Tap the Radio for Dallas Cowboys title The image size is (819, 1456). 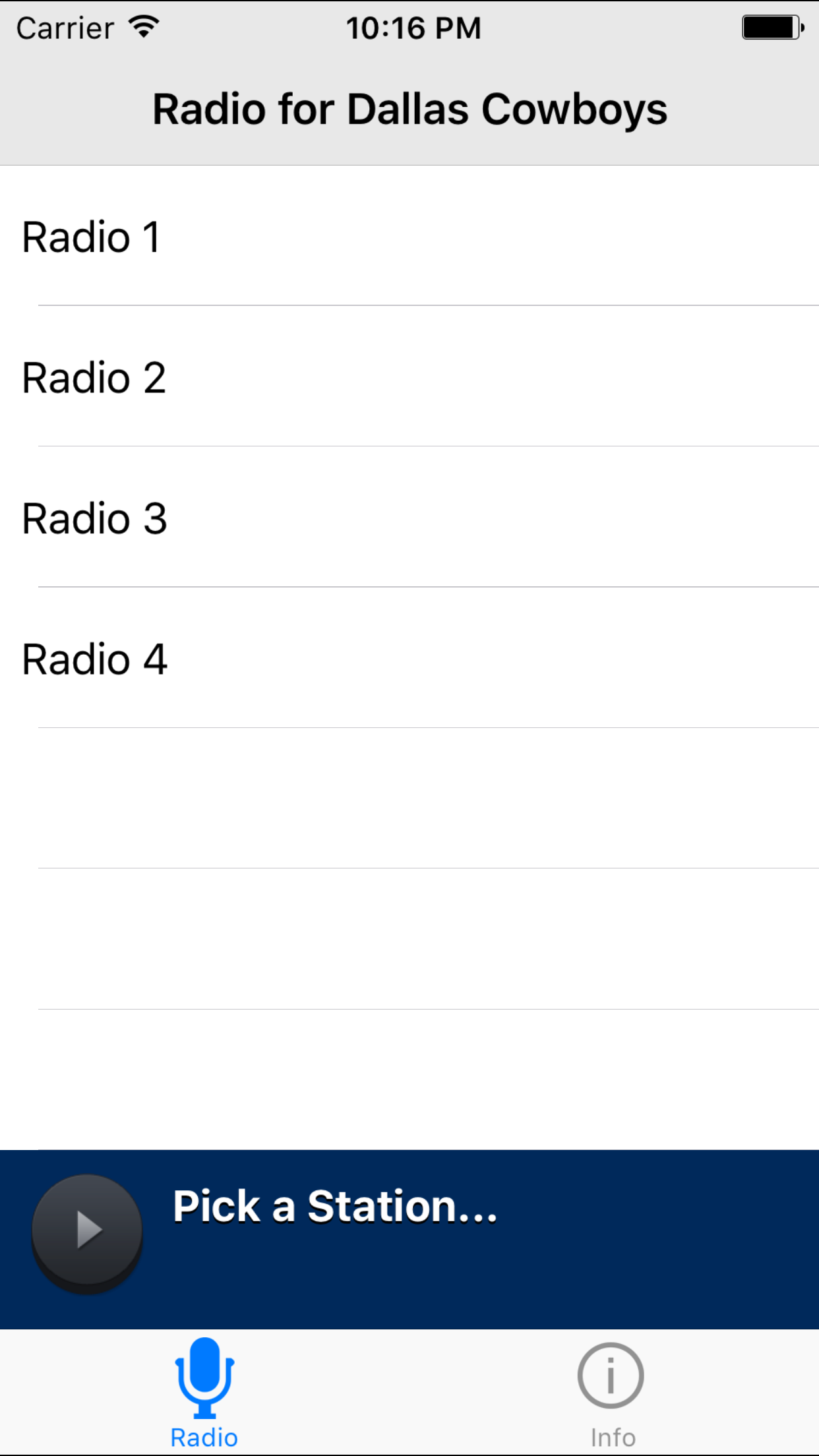pyautogui.click(x=409, y=107)
